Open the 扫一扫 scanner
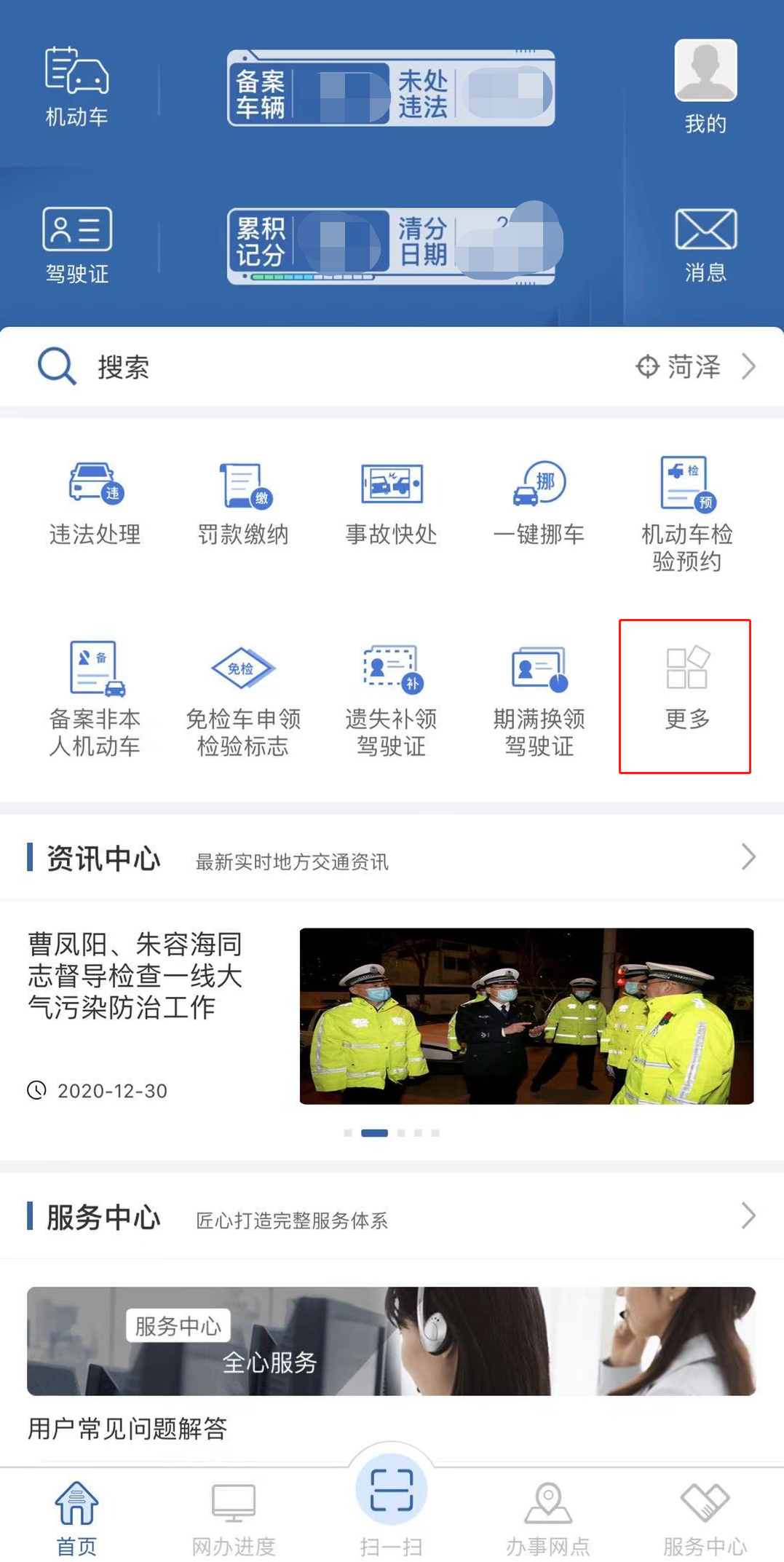The width and height of the screenshot is (784, 1562). point(392,1500)
